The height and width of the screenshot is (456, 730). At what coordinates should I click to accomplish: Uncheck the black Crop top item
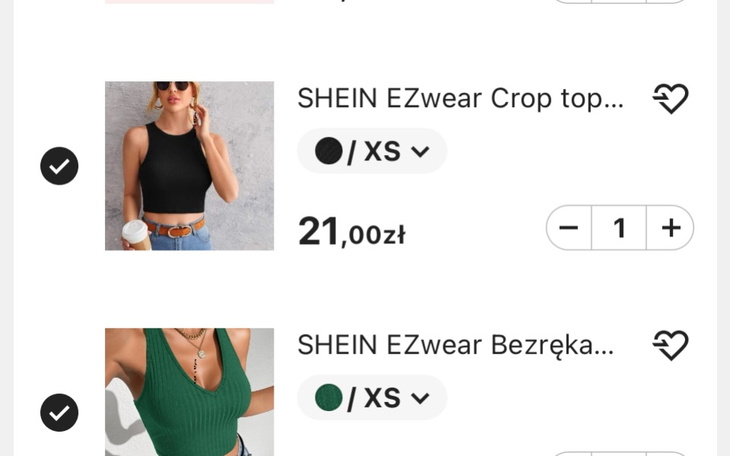59,166
